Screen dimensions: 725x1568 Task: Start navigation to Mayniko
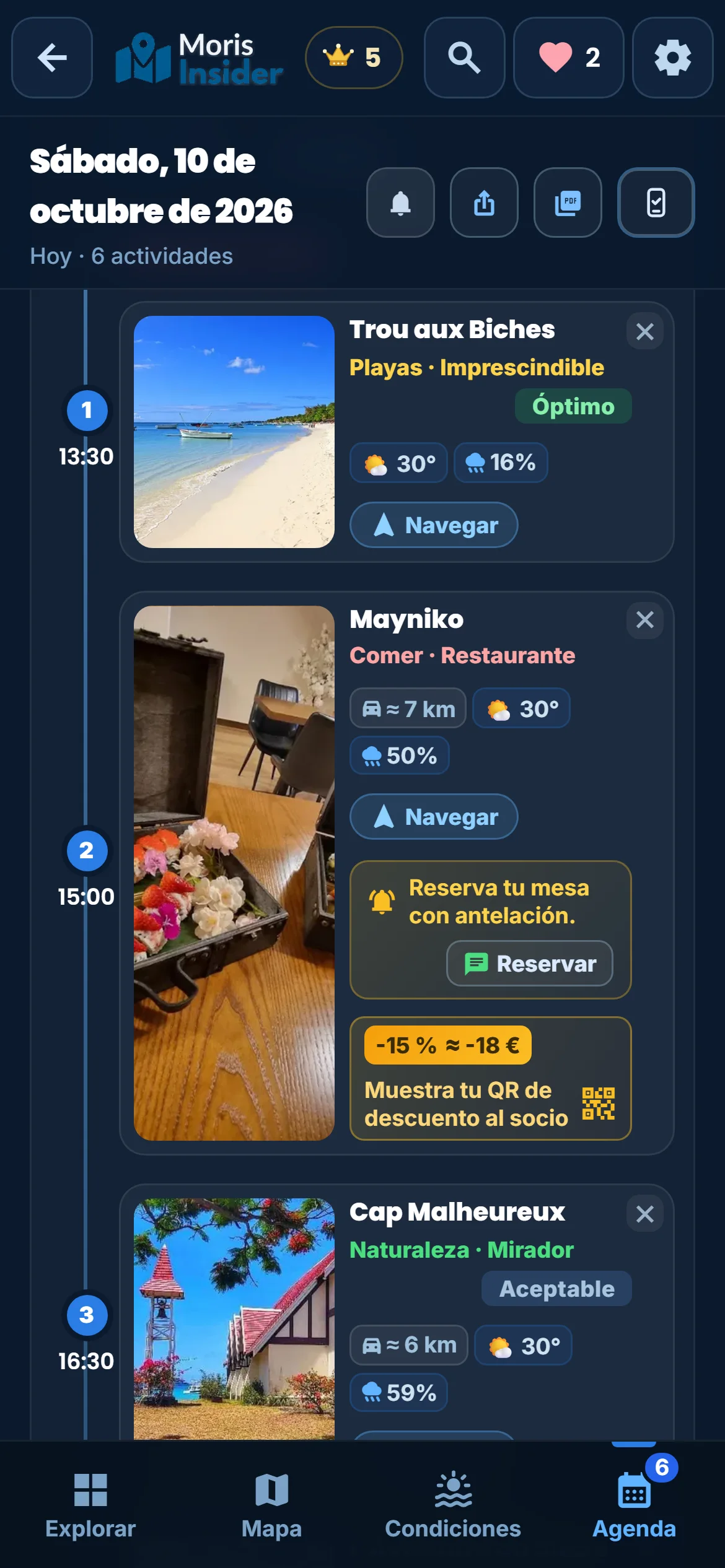coord(434,817)
